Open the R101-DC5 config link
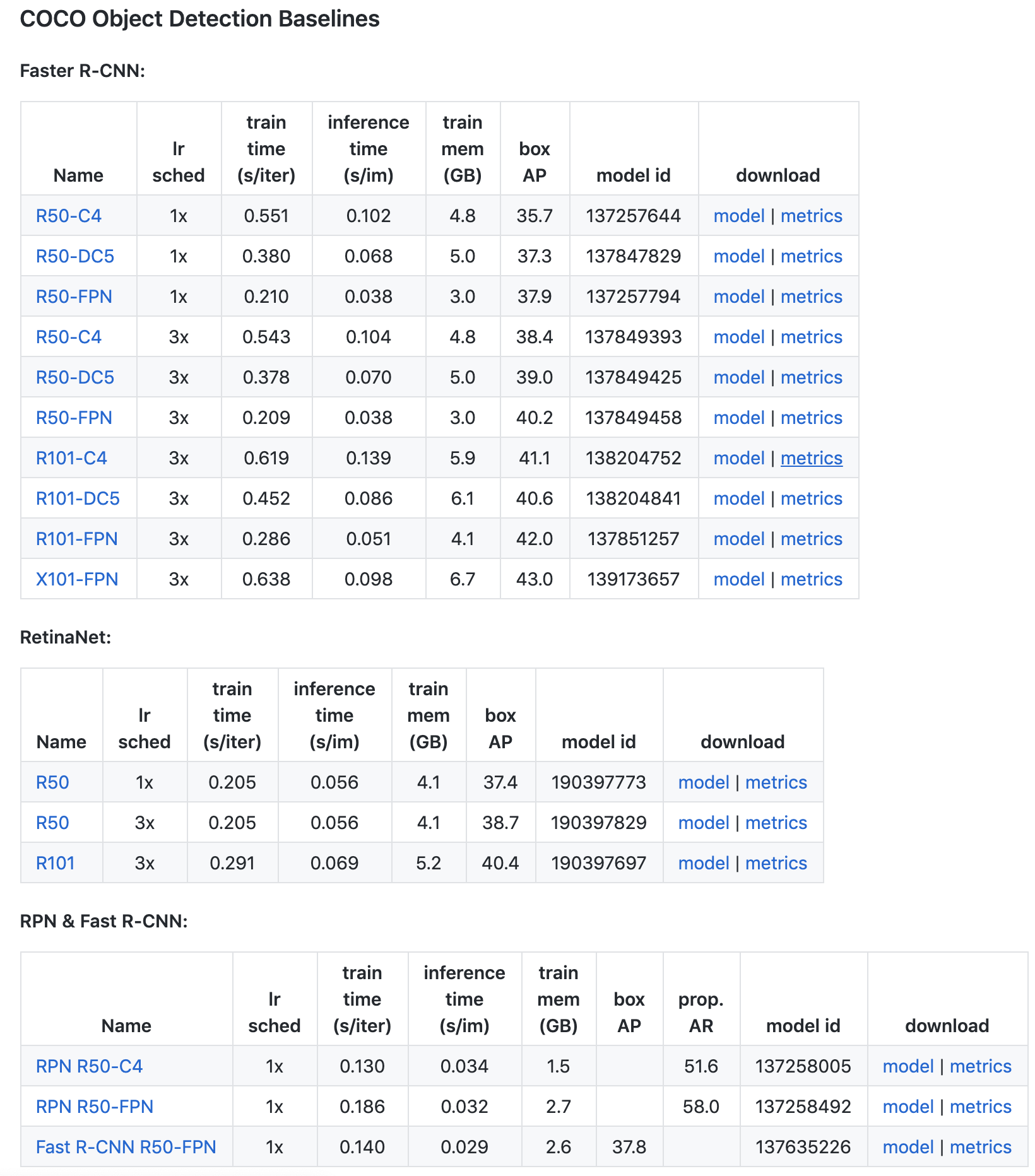 (x=78, y=498)
